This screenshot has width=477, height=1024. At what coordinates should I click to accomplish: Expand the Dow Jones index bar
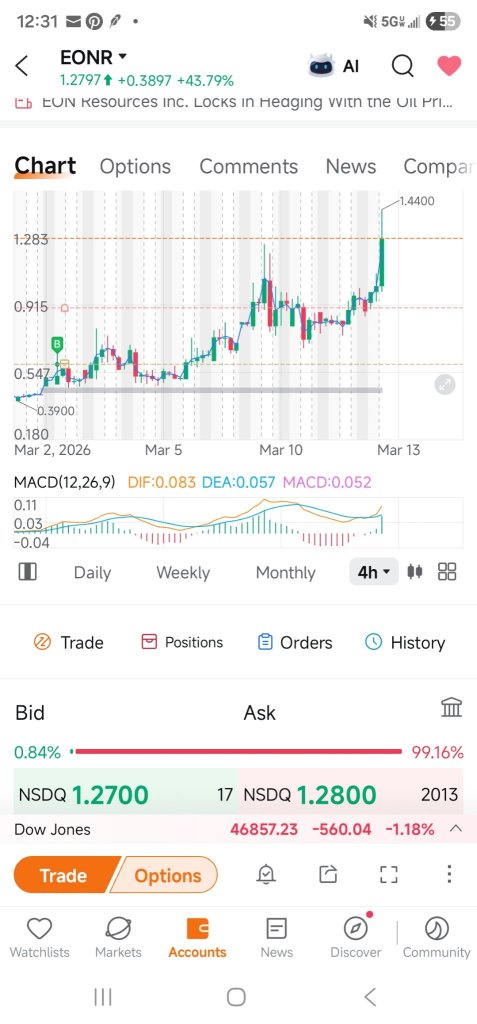point(456,829)
